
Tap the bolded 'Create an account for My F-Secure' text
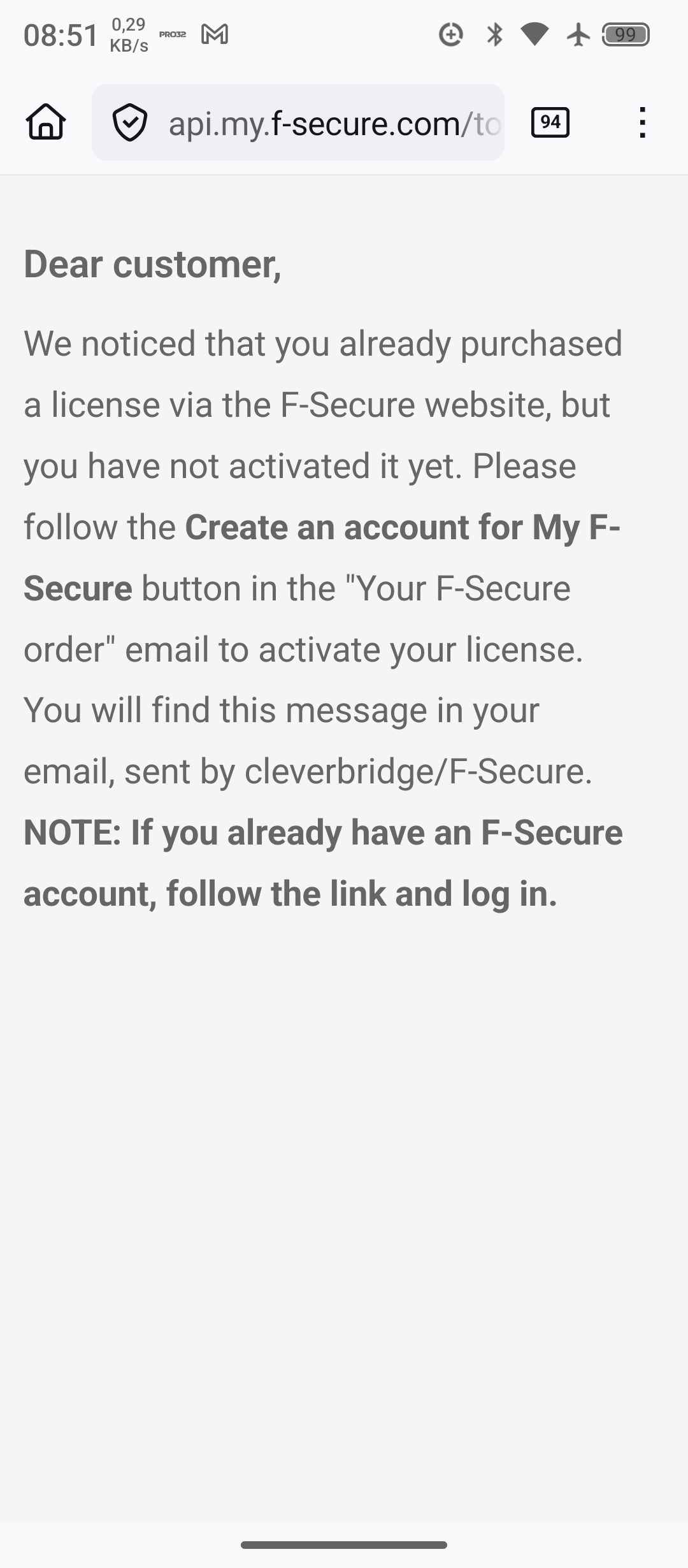[403, 526]
